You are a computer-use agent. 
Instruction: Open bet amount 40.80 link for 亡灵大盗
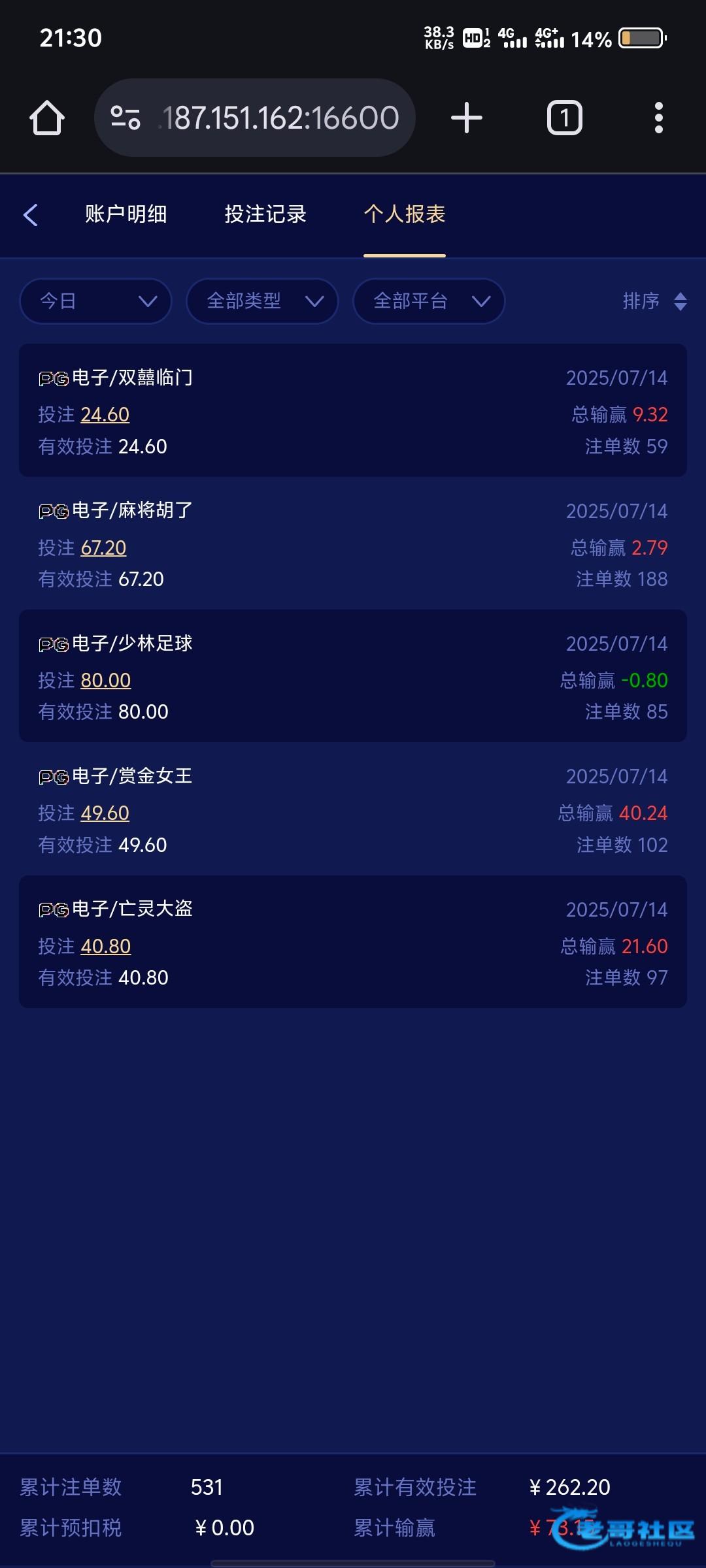(x=106, y=947)
